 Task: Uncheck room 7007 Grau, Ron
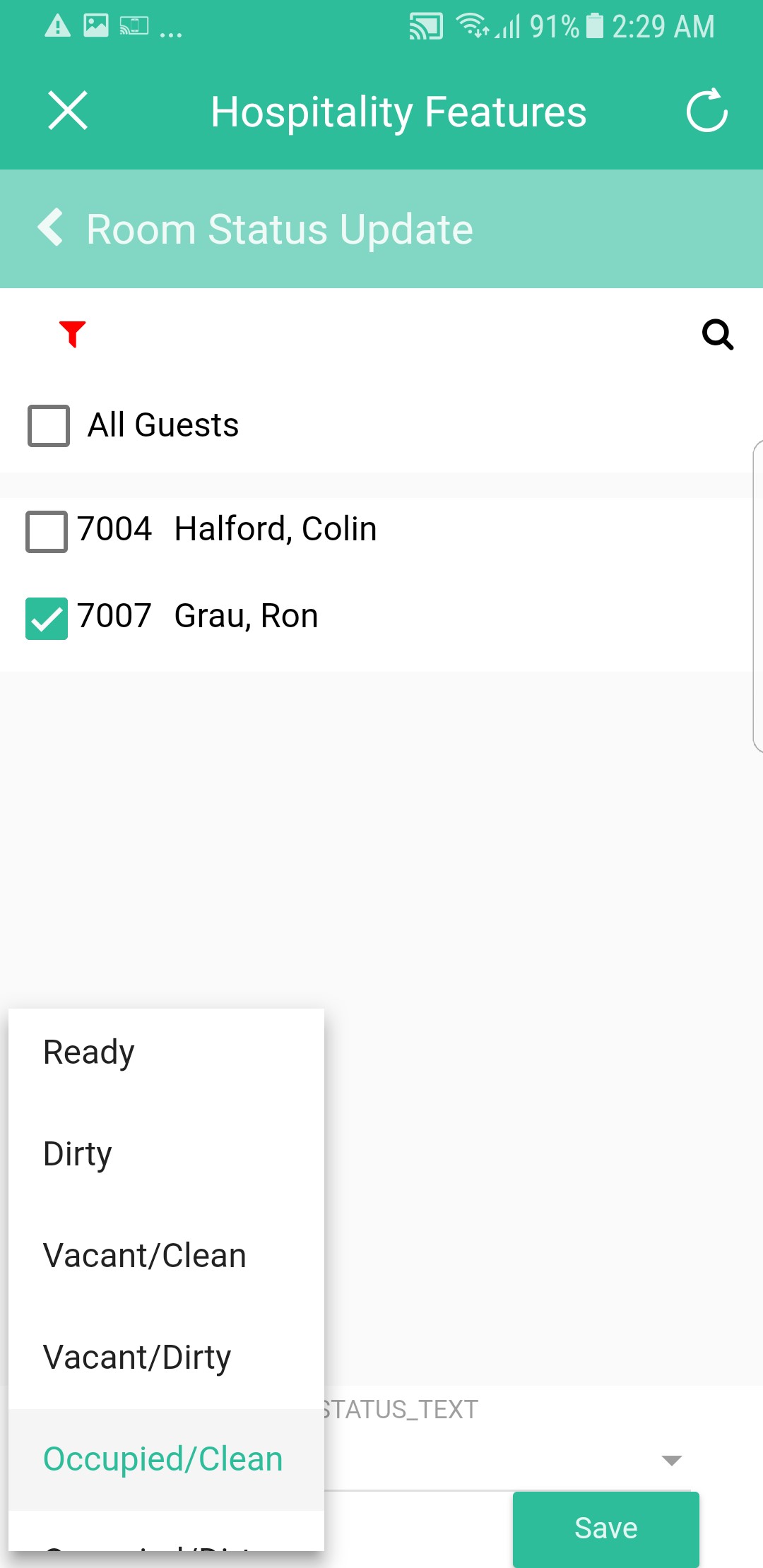click(x=47, y=618)
